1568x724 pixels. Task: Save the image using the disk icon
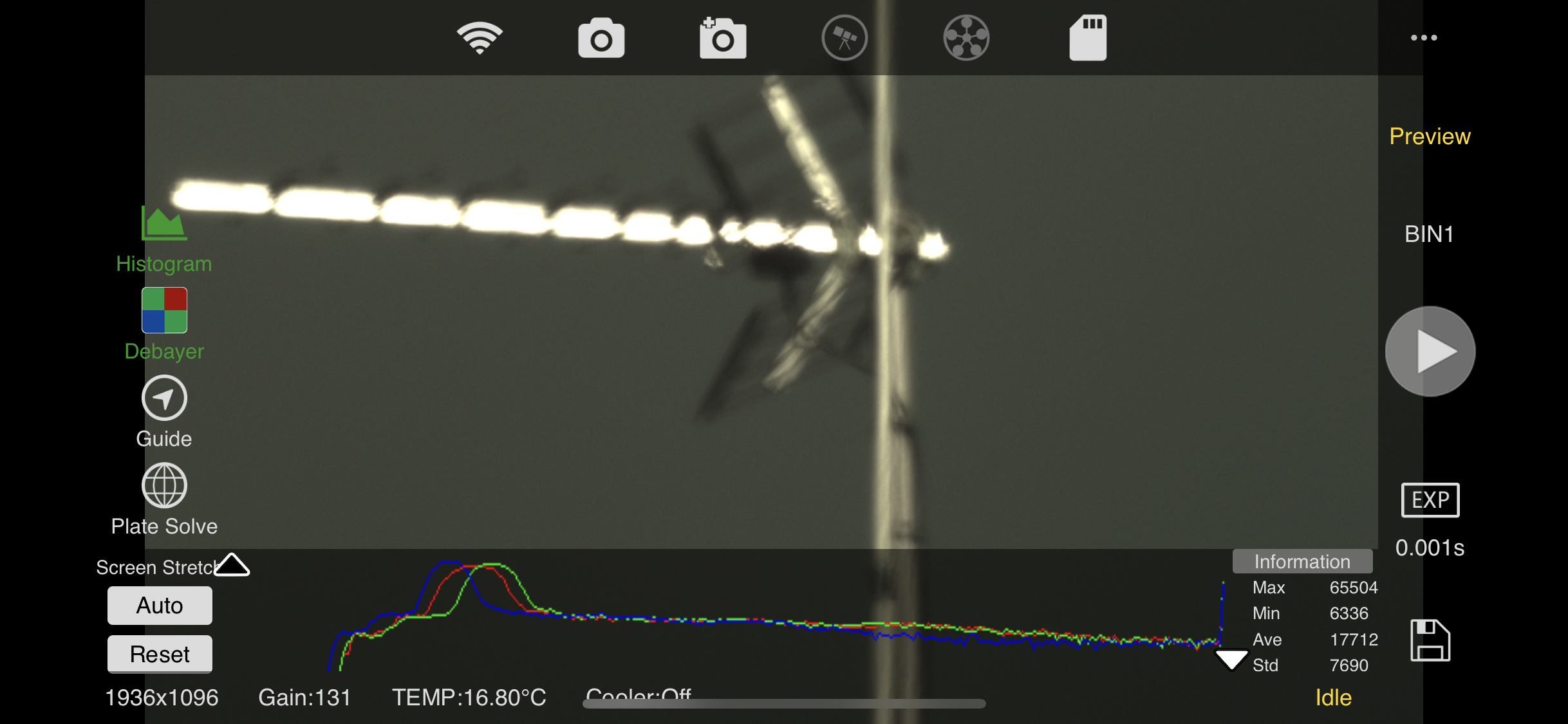click(x=1430, y=640)
